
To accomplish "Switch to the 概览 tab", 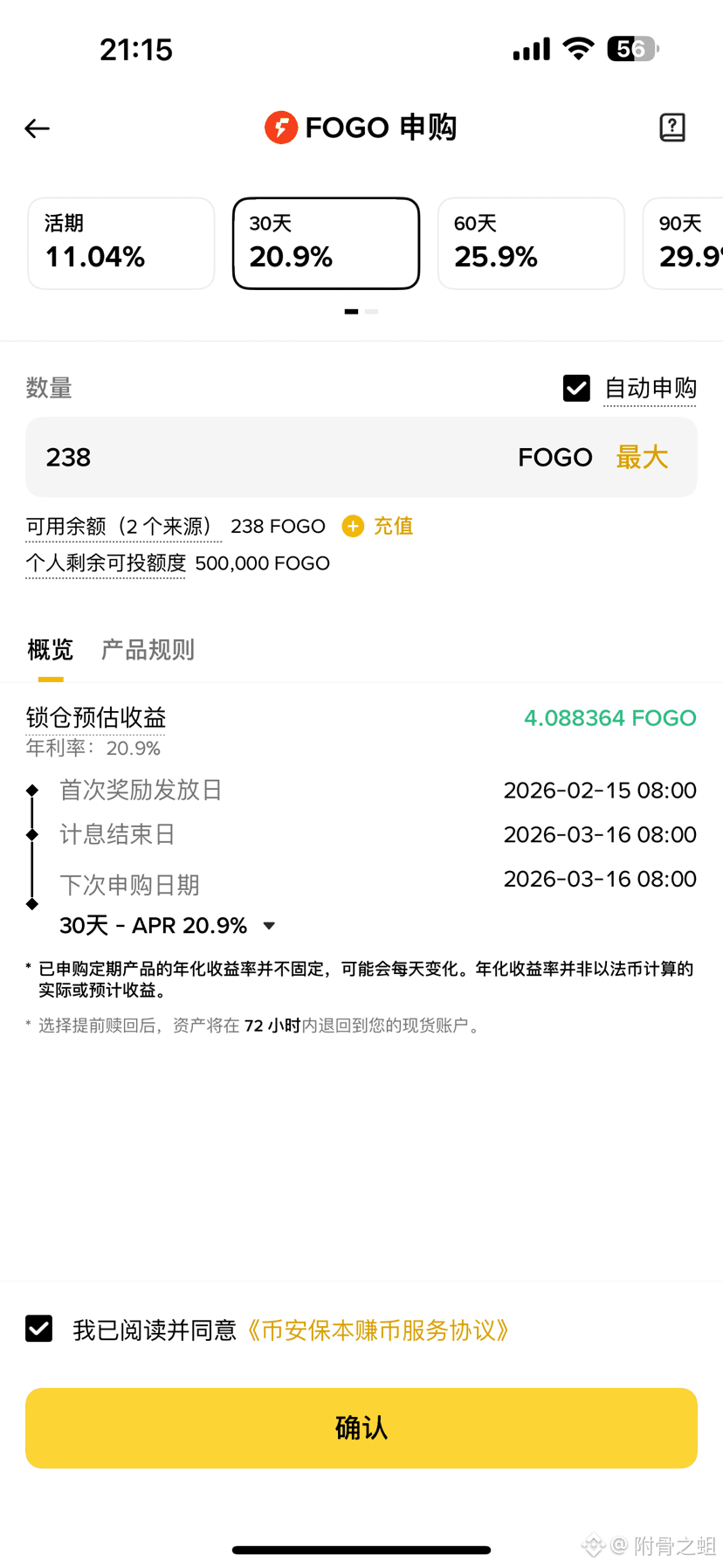I will click(51, 650).
